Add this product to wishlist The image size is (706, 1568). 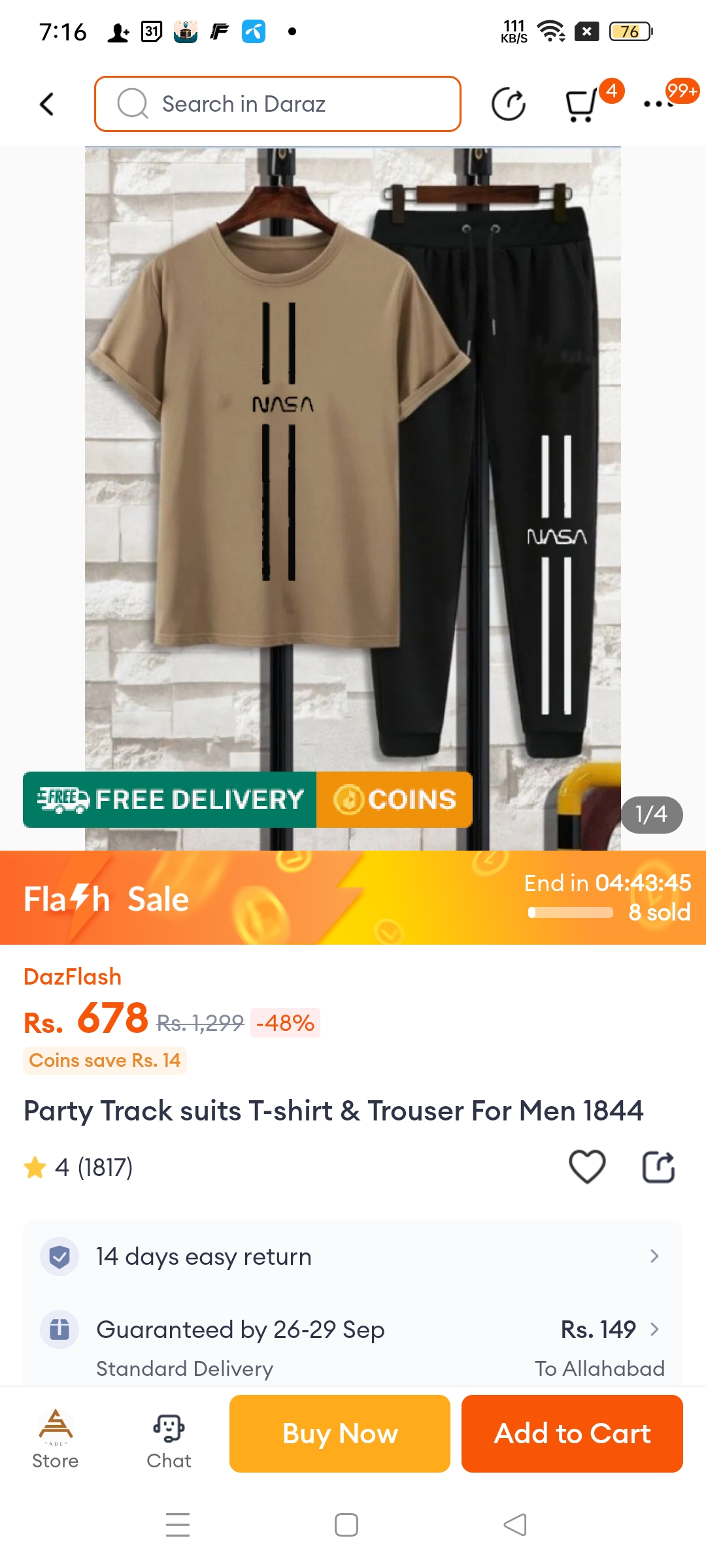587,1167
